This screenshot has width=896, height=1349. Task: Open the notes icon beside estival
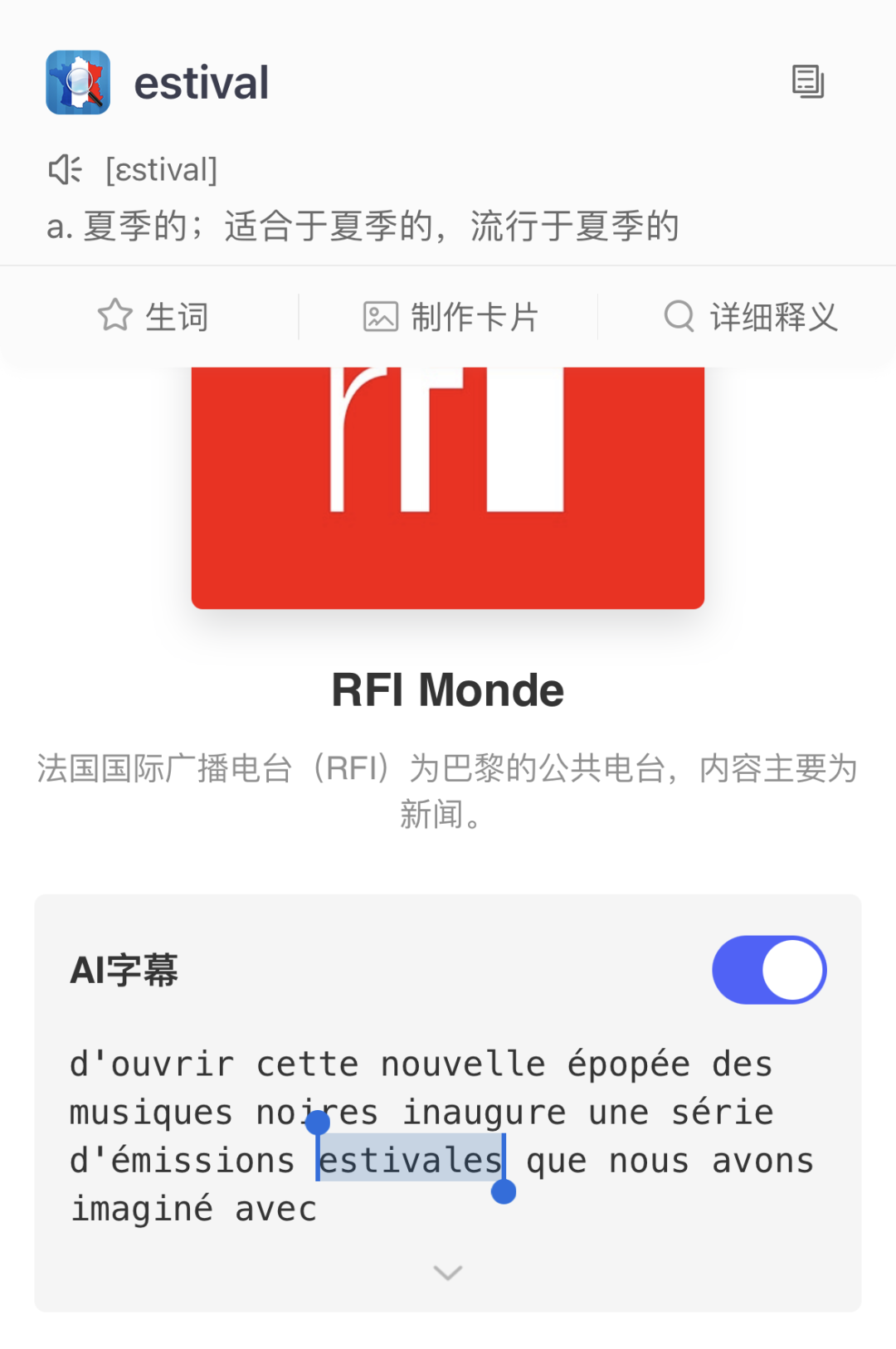point(807,81)
